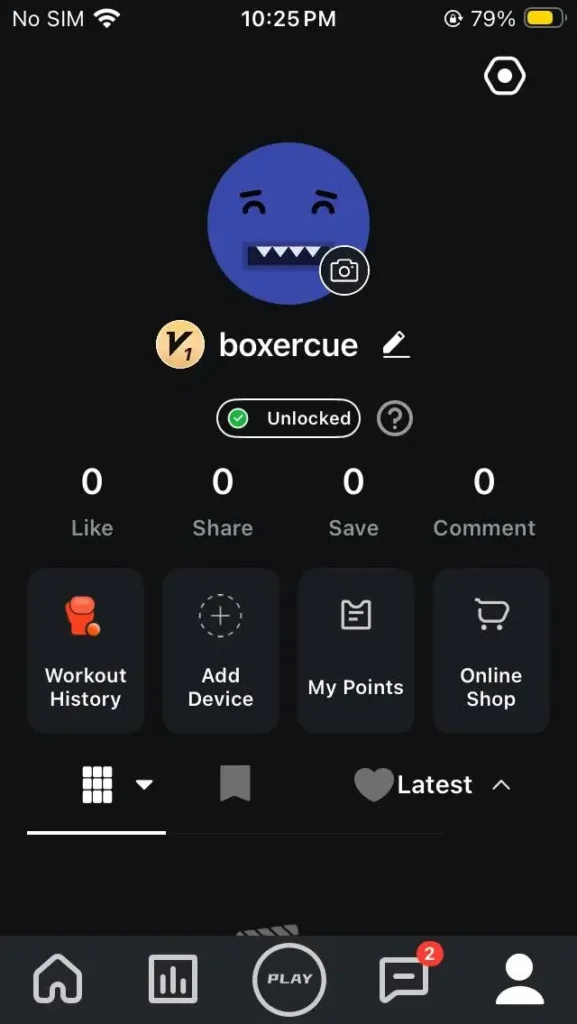This screenshot has width=577, height=1024.
Task: Open Workout History
Action: 86,650
